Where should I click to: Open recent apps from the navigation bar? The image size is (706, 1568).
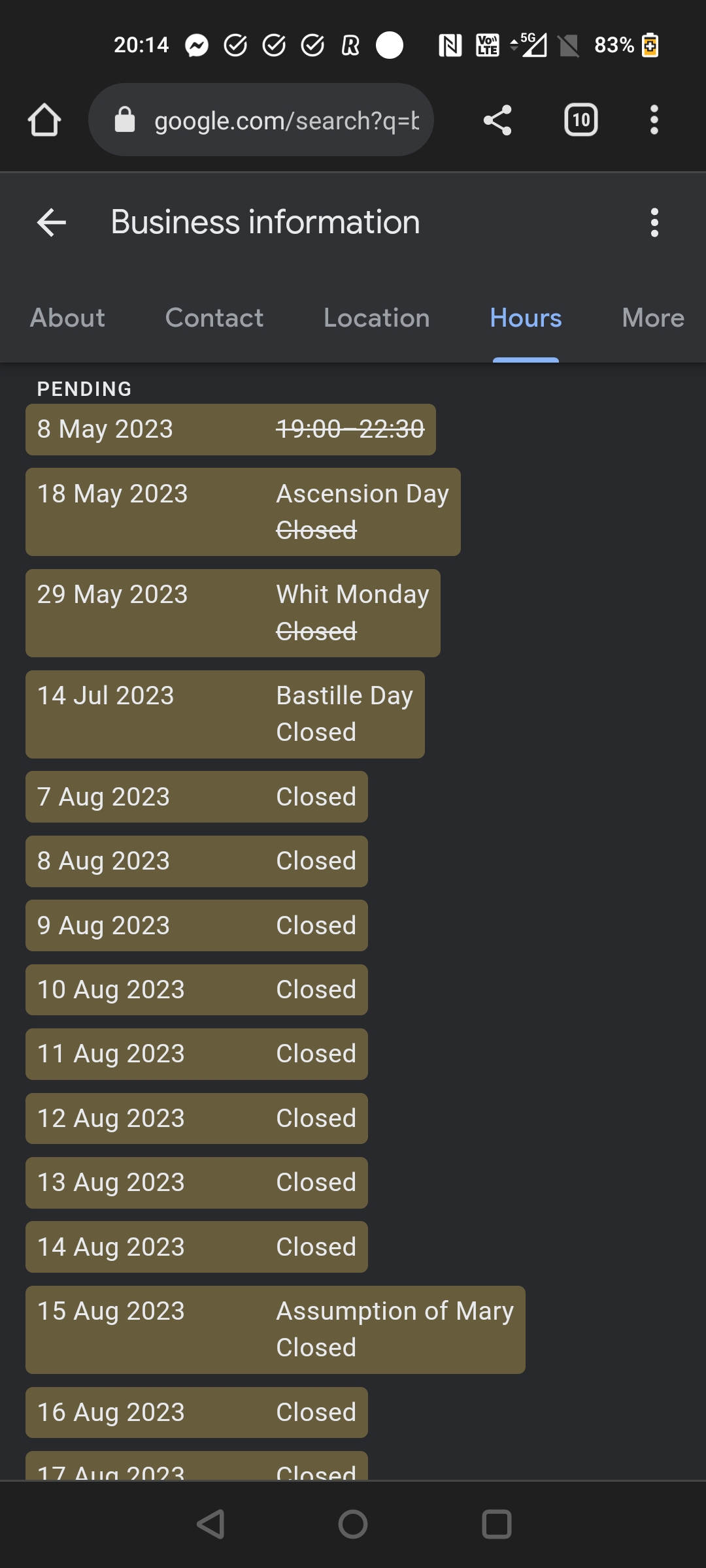pos(496,1524)
